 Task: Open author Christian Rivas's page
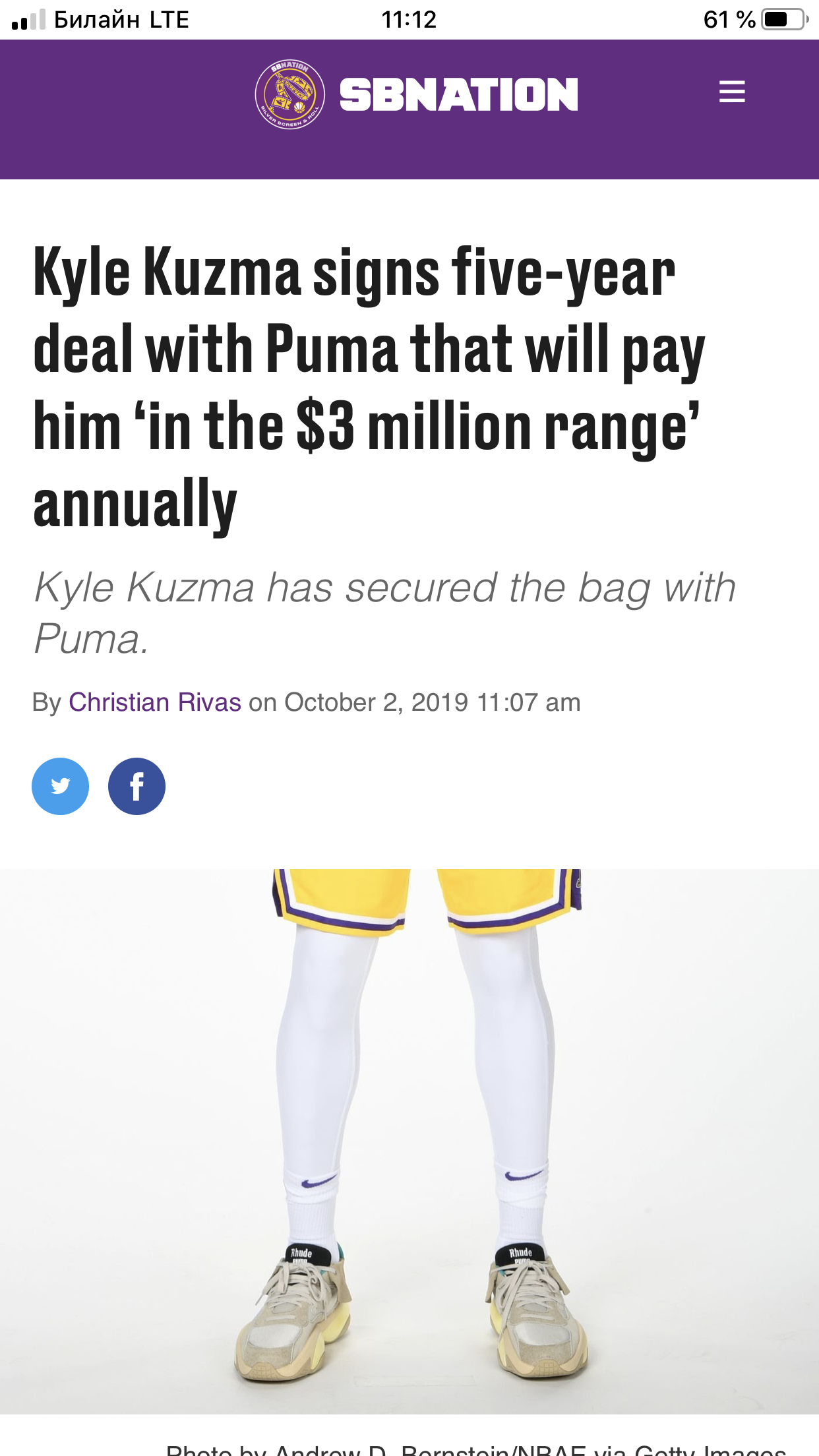155,702
